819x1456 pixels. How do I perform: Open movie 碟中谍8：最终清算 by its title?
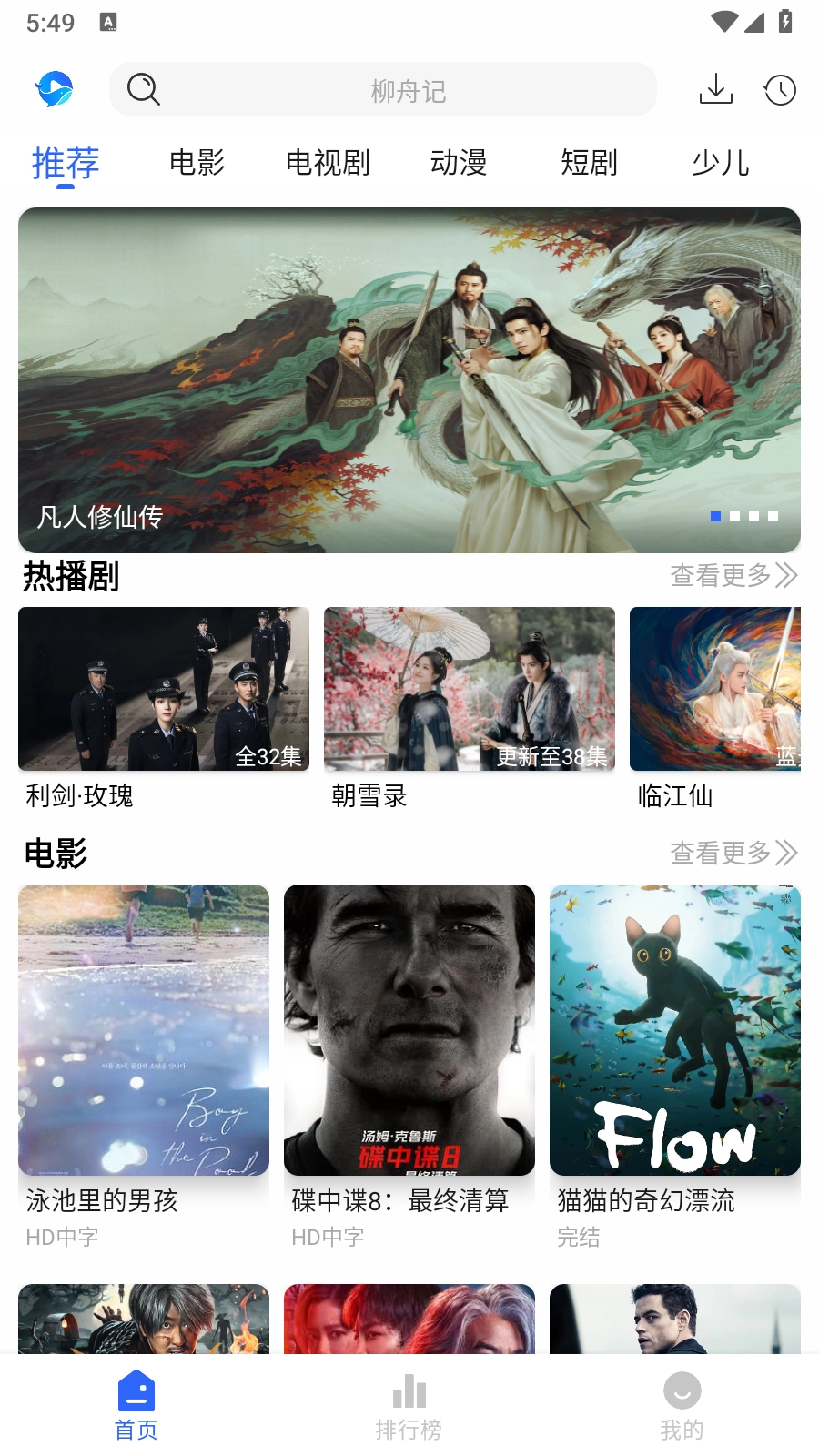(x=400, y=1201)
